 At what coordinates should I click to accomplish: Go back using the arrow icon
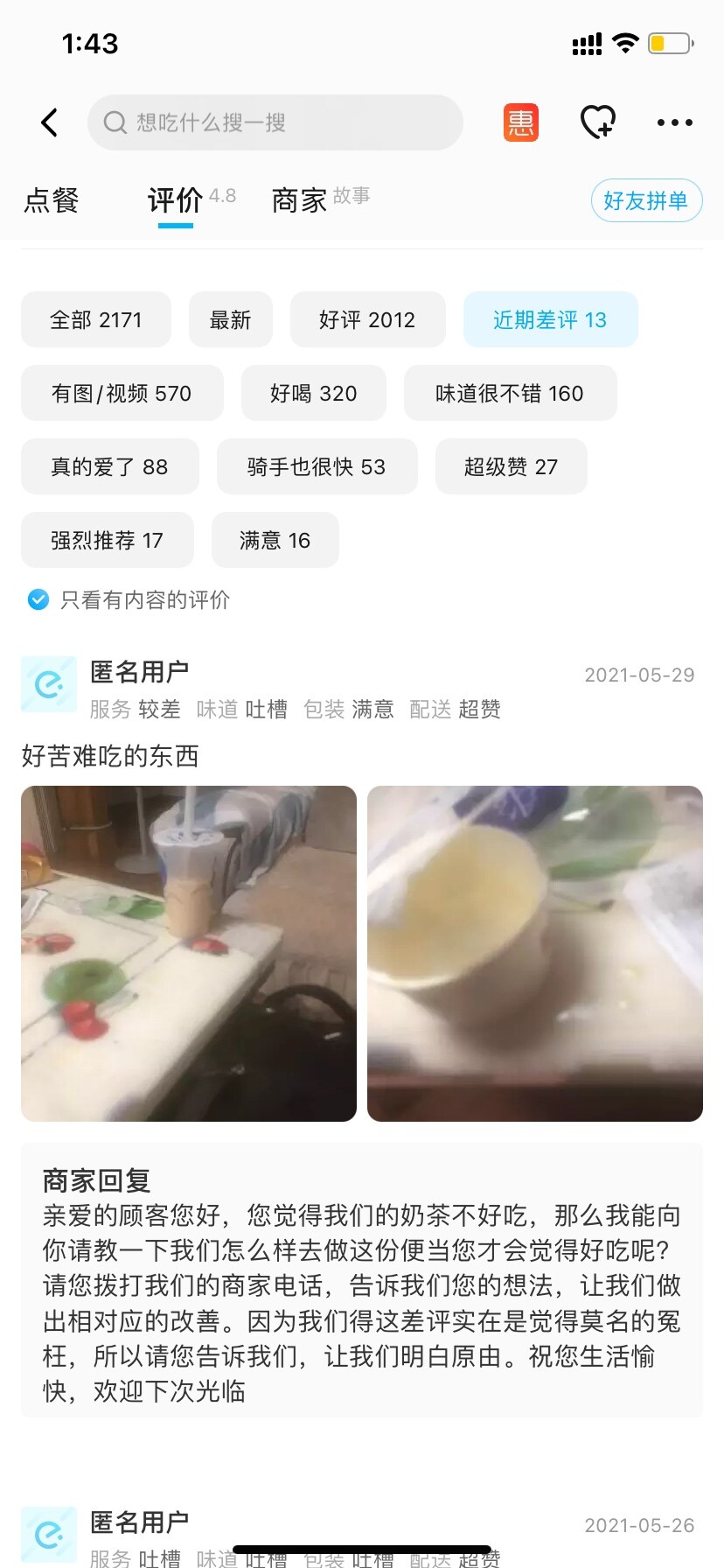(50, 122)
